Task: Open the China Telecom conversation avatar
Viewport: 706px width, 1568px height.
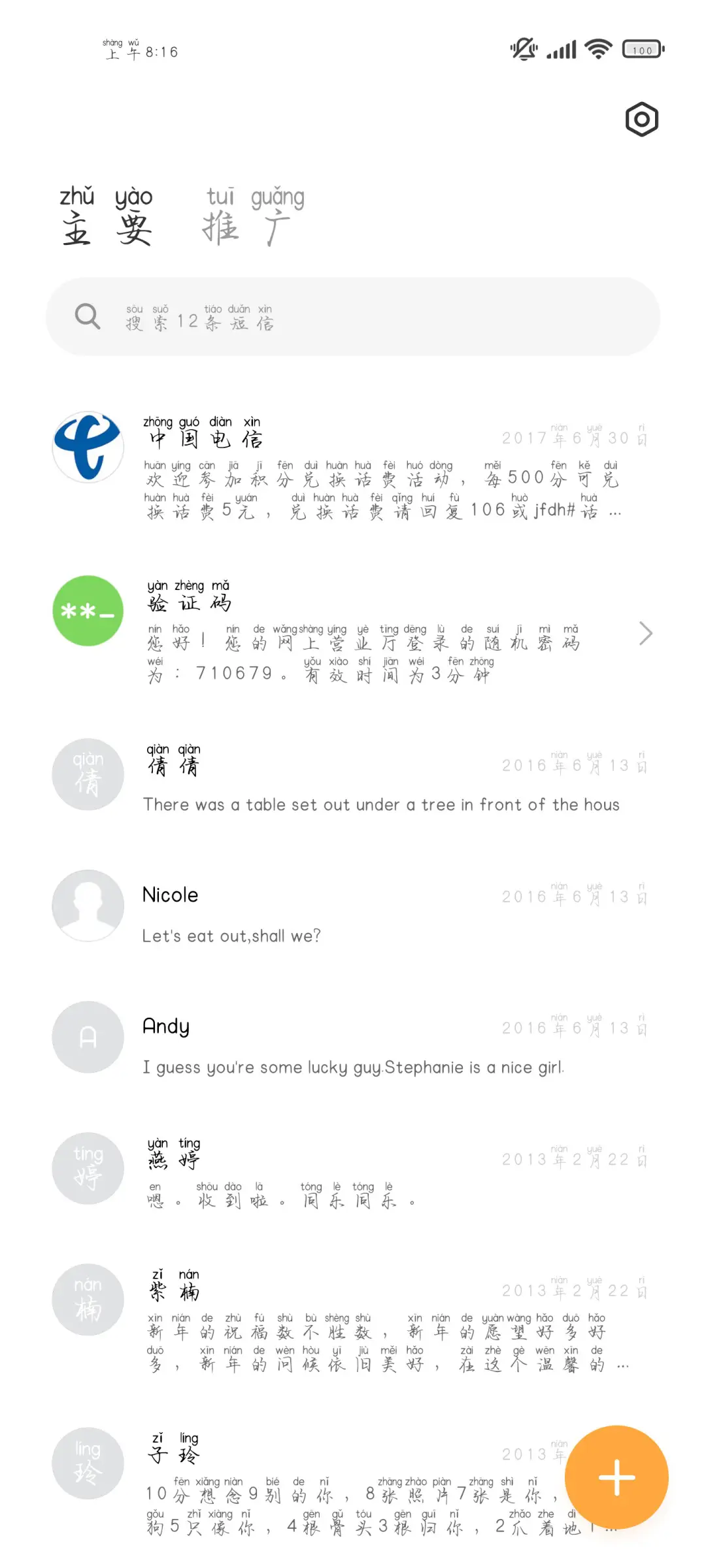Action: click(x=87, y=448)
